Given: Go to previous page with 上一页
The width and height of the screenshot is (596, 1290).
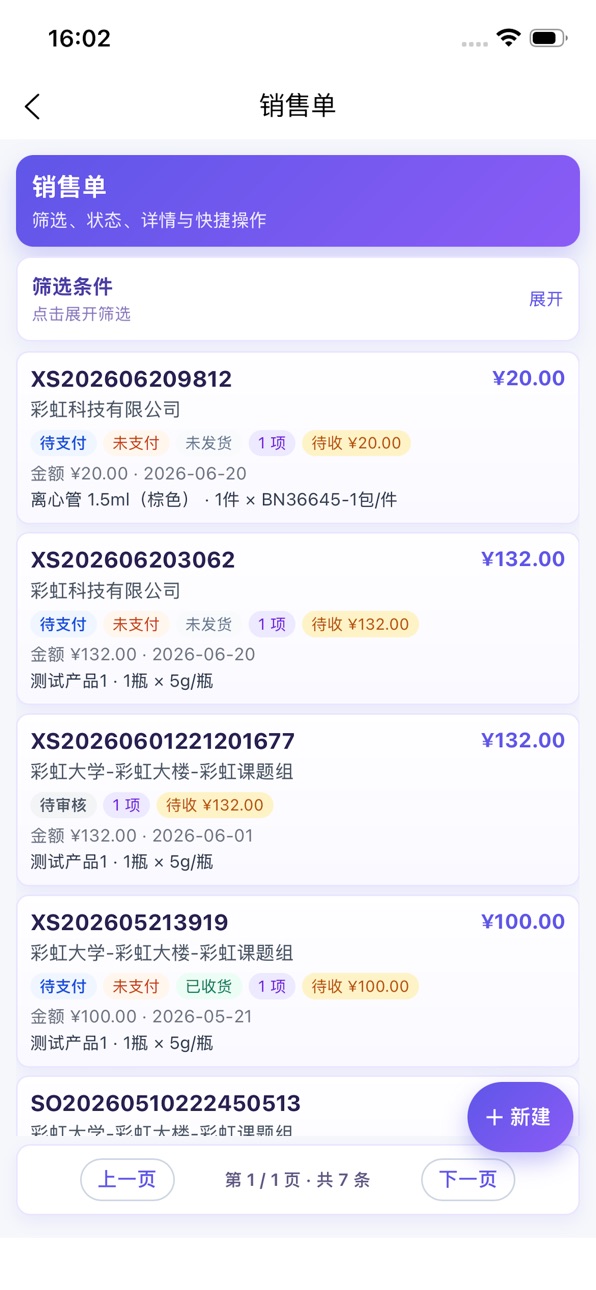Looking at the screenshot, I should pos(127,1180).
